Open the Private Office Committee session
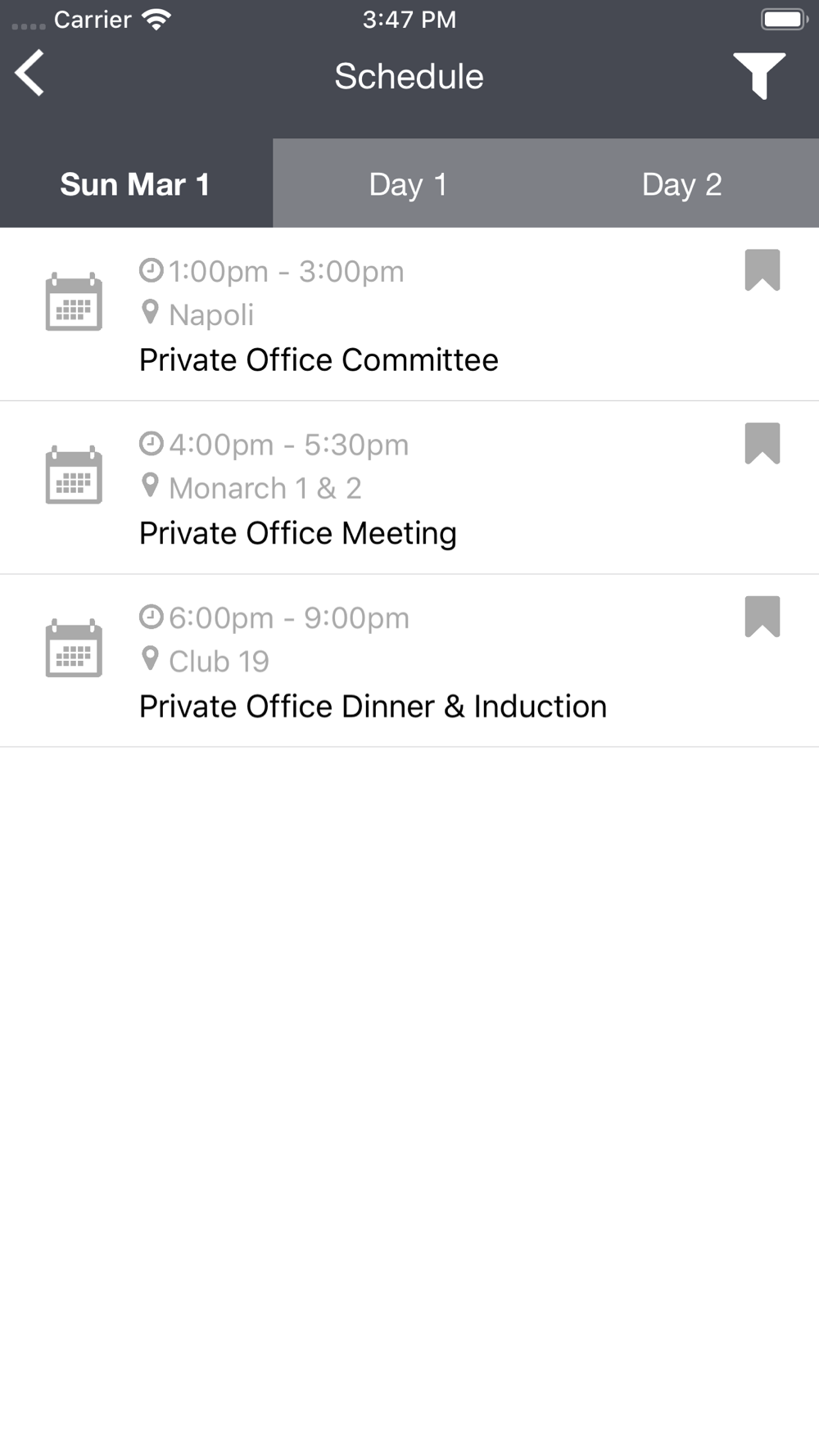This screenshot has width=819, height=1456. pyautogui.click(x=409, y=314)
